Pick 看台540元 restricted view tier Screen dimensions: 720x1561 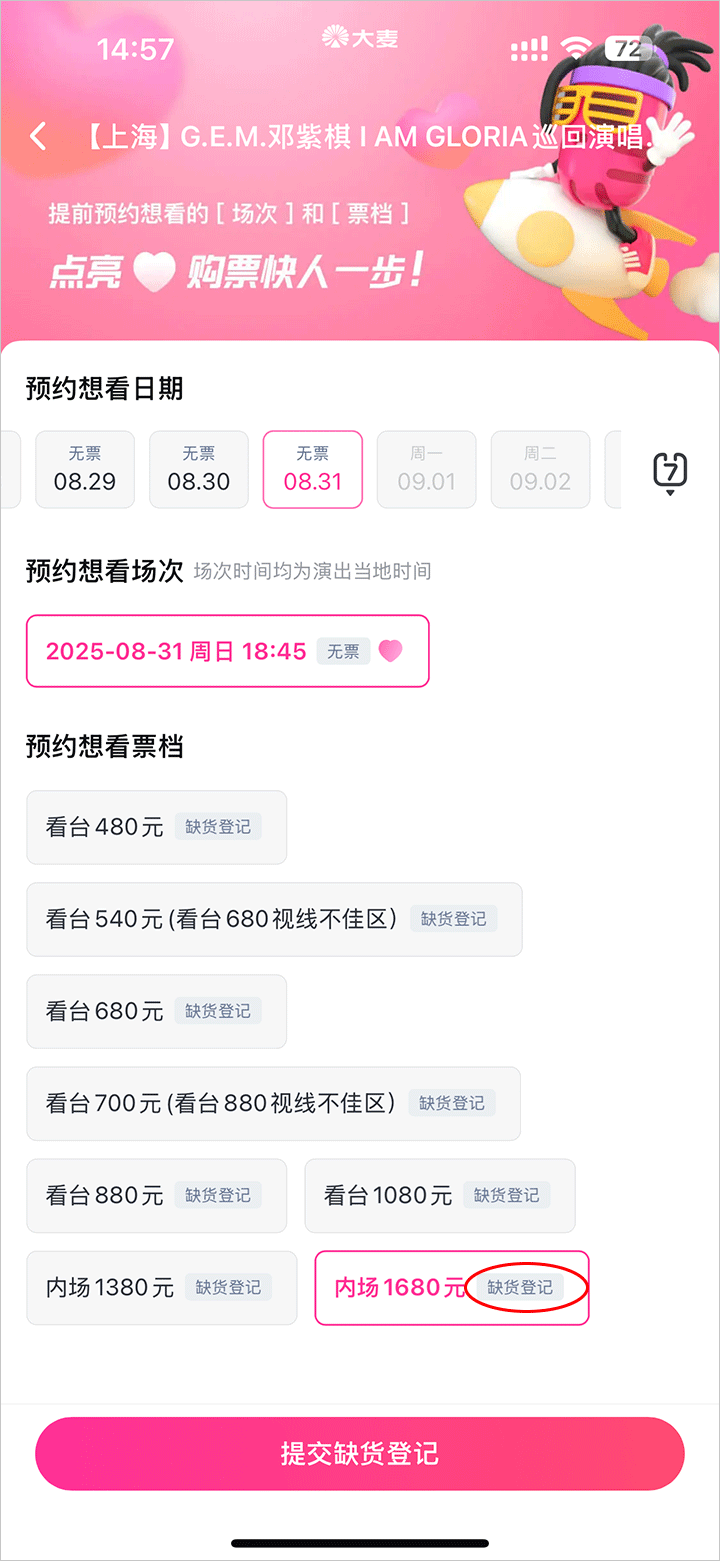274,919
